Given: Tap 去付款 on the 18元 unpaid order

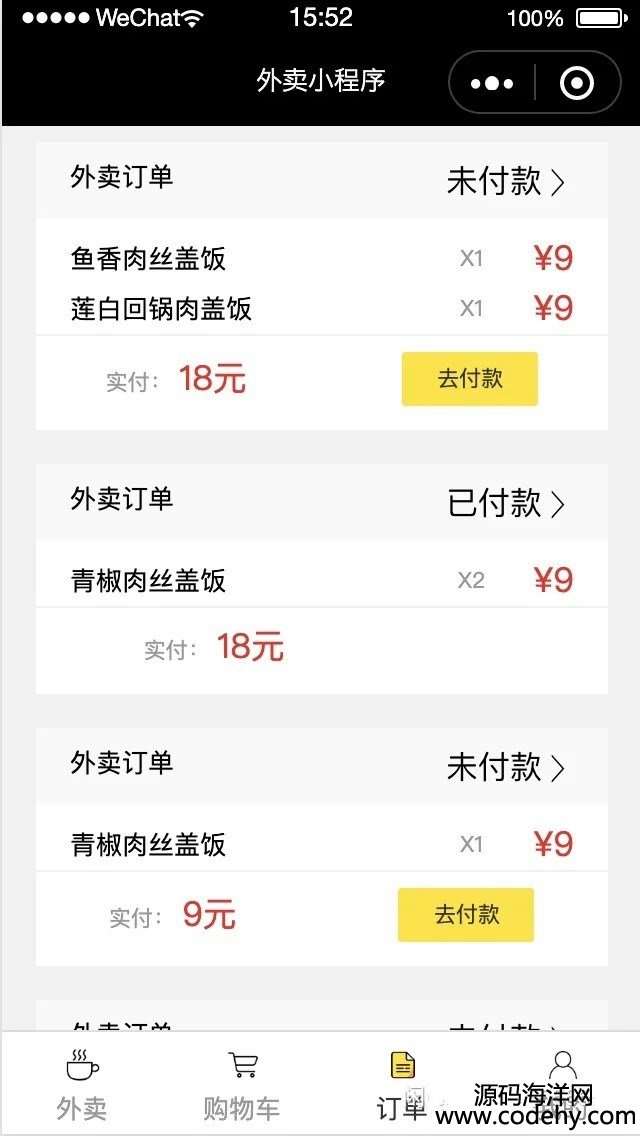Looking at the screenshot, I should coord(470,379).
